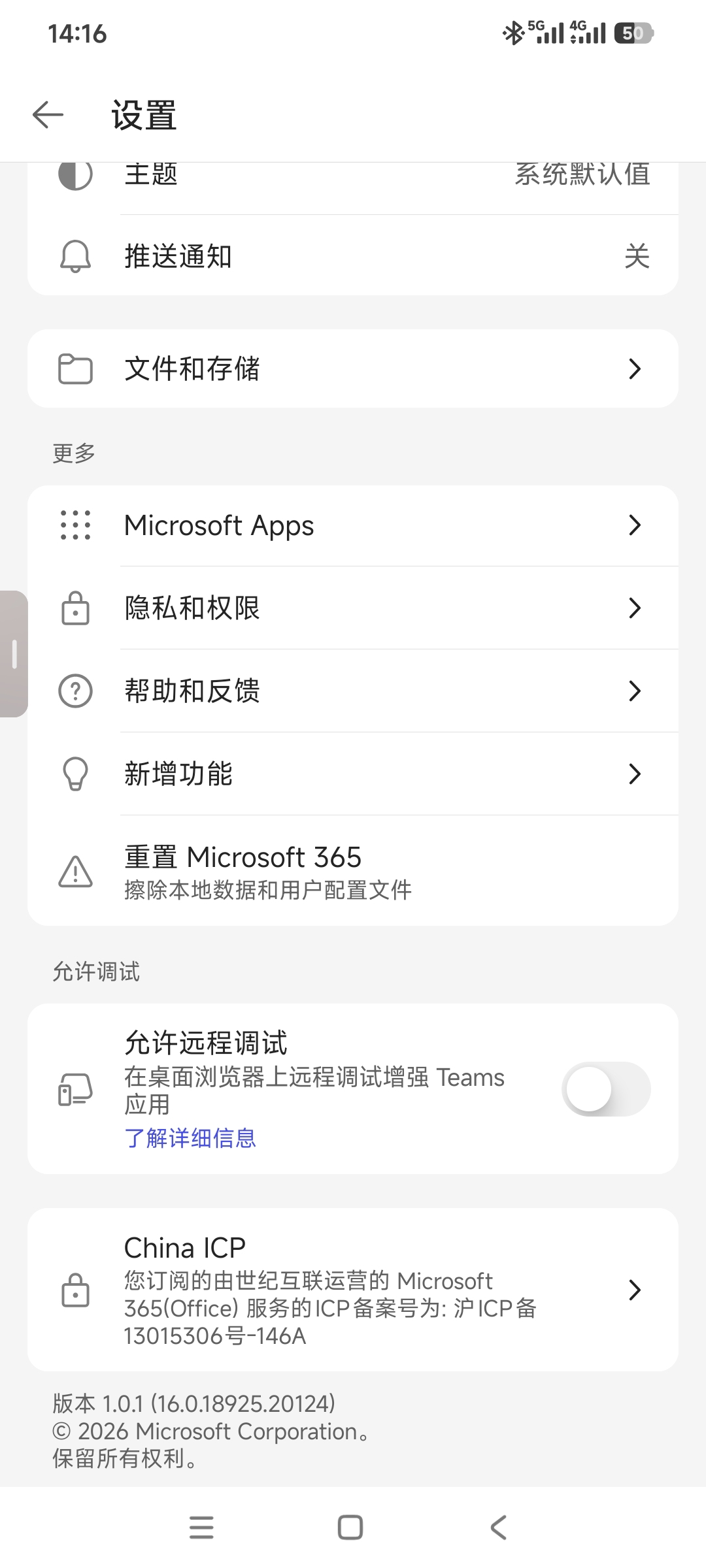Open 帮助和反馈
This screenshot has height=1568, width=706.
click(353, 691)
